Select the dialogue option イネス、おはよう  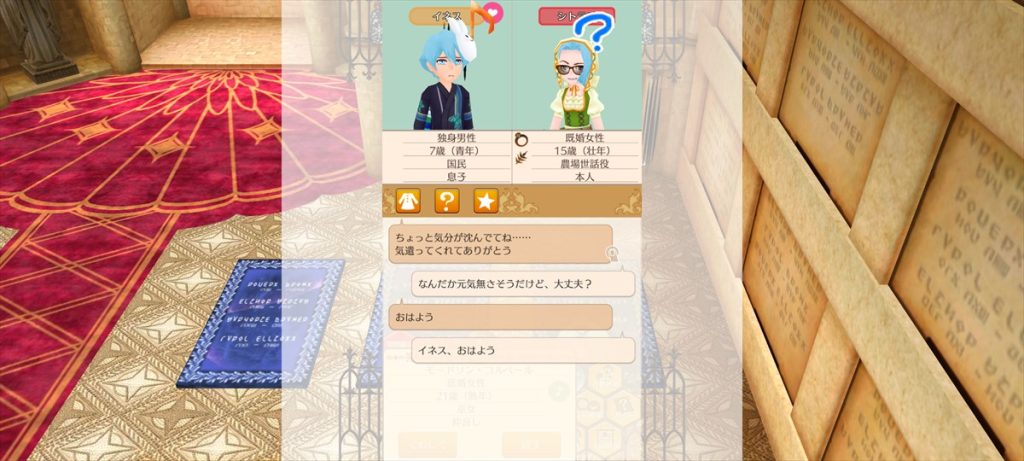pyautogui.click(x=523, y=350)
